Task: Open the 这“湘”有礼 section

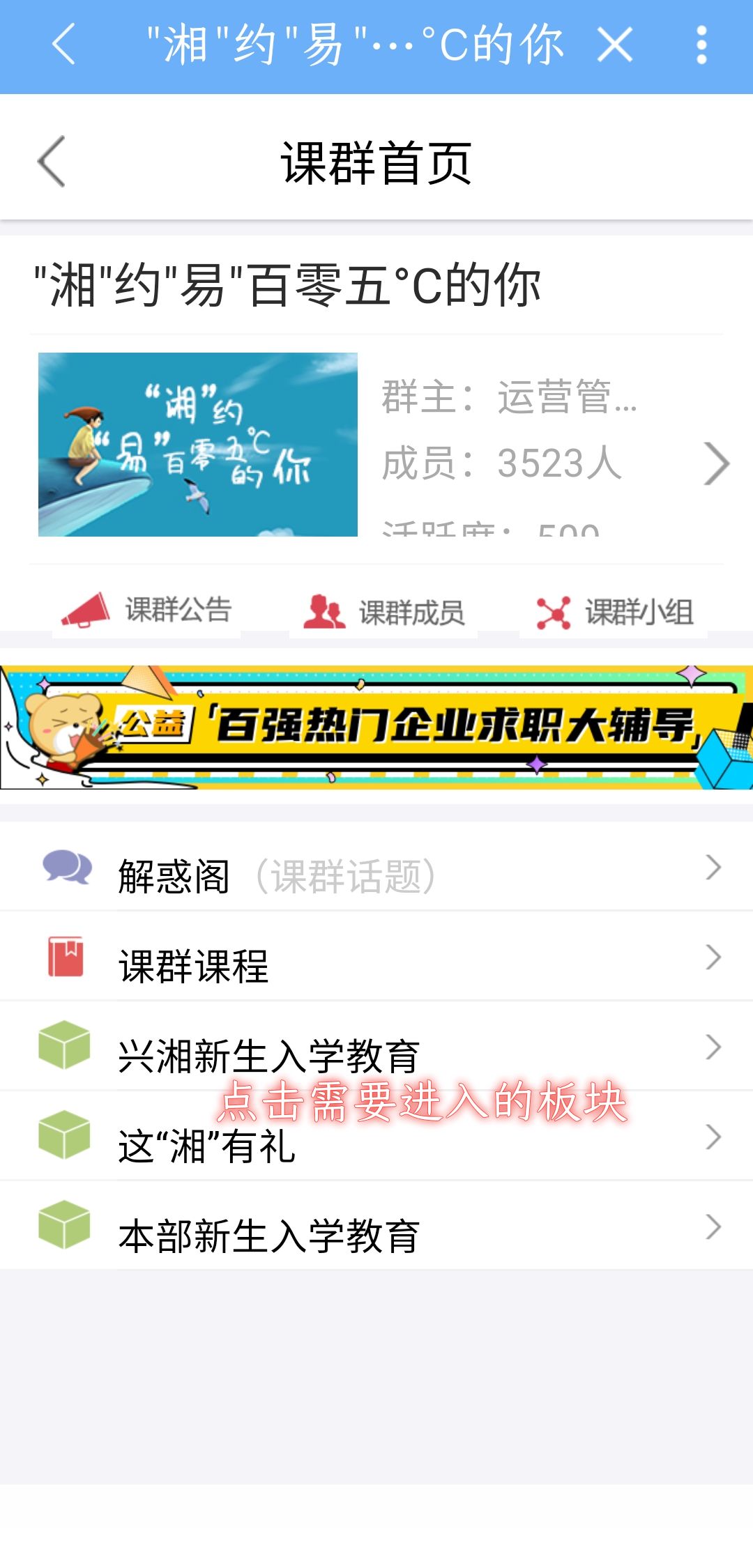Action: [x=376, y=1138]
